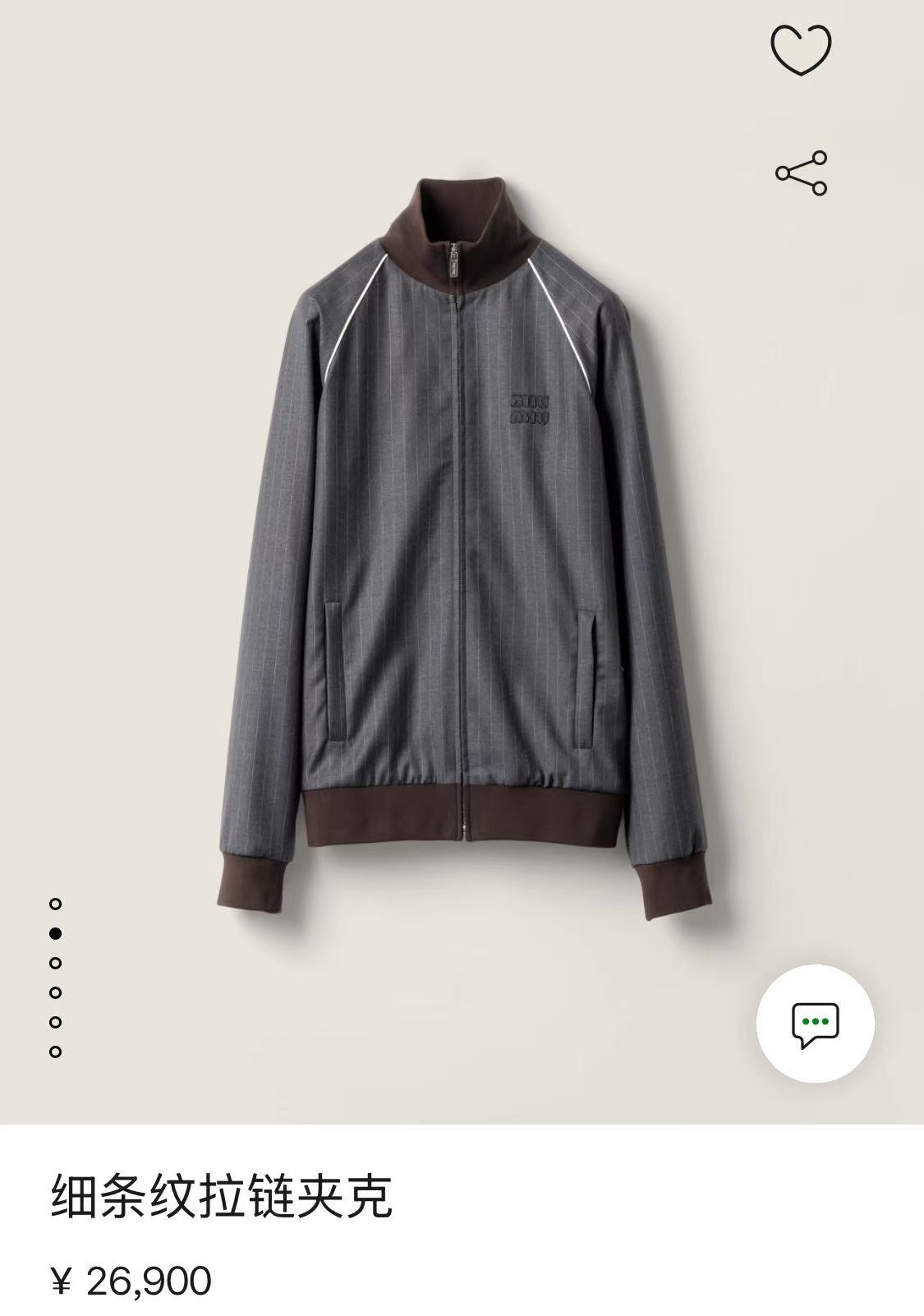The image size is (924, 1316).
Task: Jump to the third product image dot
Action: (x=56, y=963)
